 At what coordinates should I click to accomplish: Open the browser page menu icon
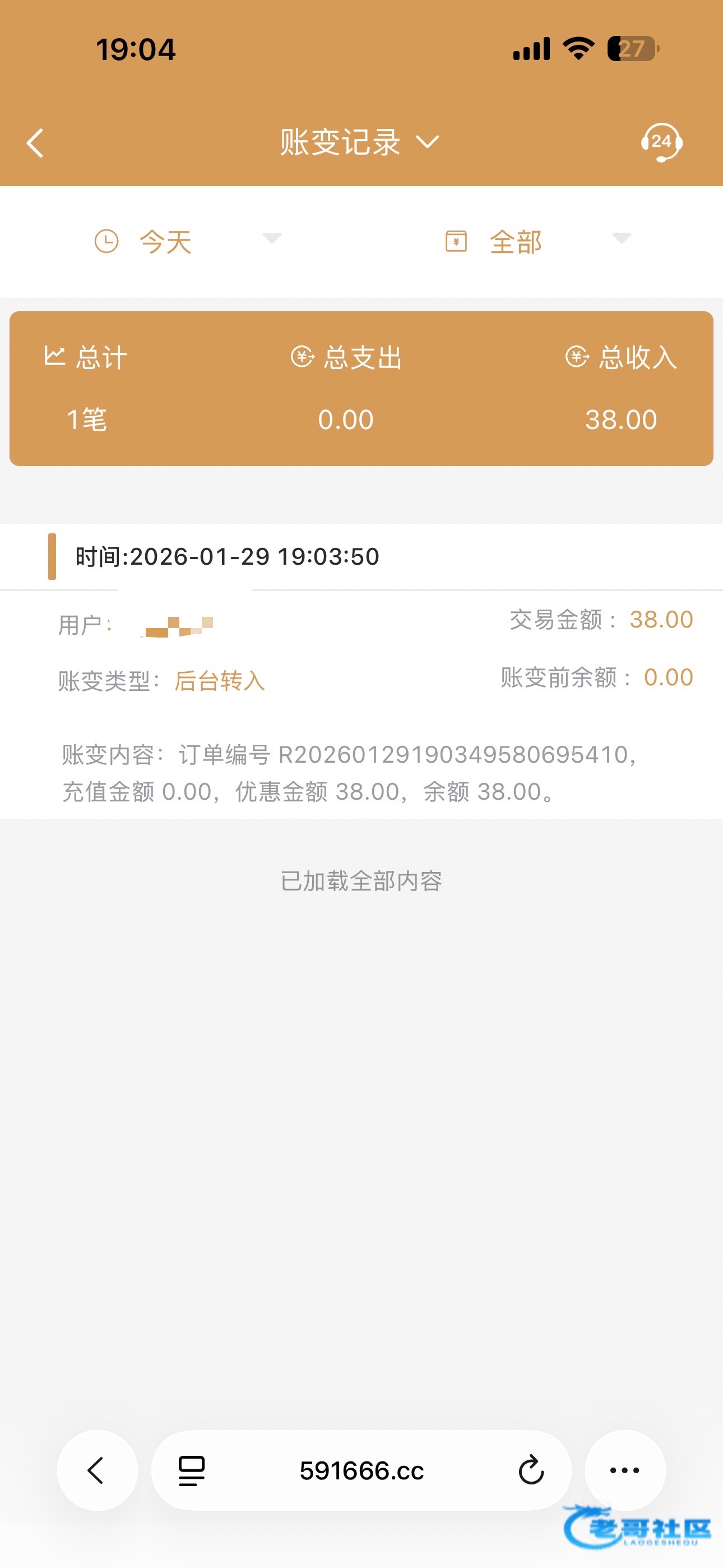pyautogui.click(x=191, y=1470)
